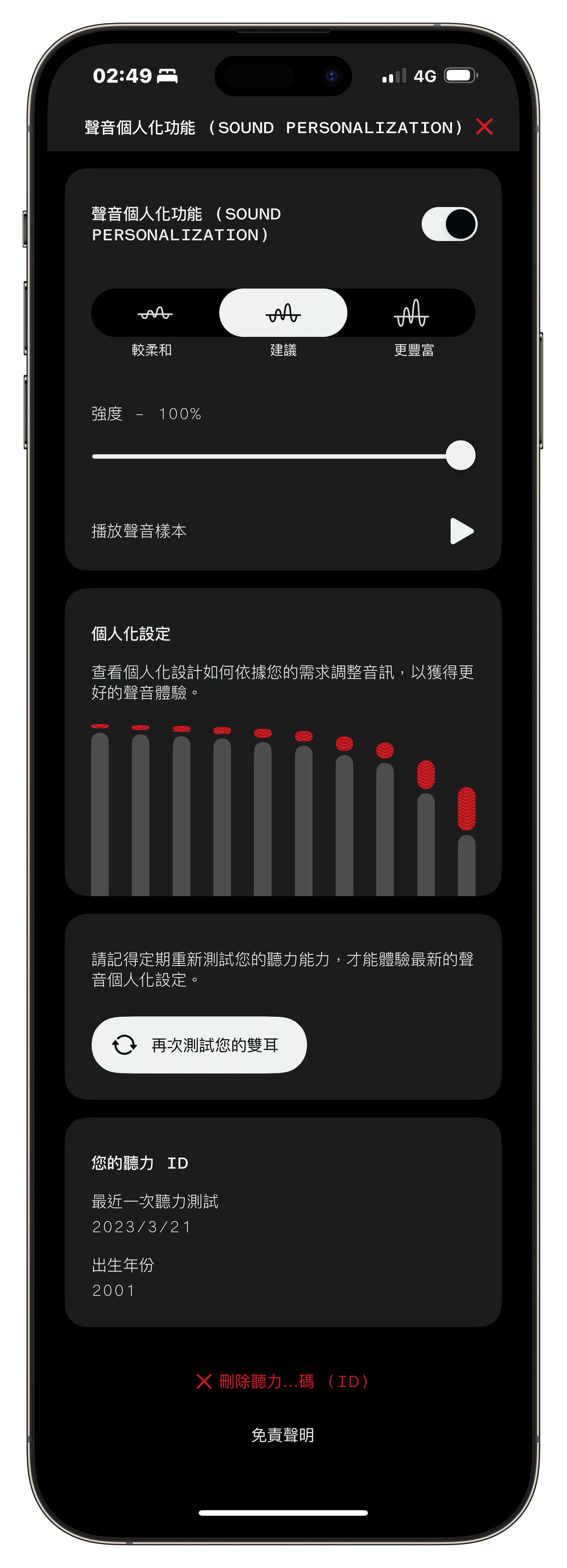Tap the 強度 intensity slider handle
Screen dimensions: 567x1568
tap(460, 455)
